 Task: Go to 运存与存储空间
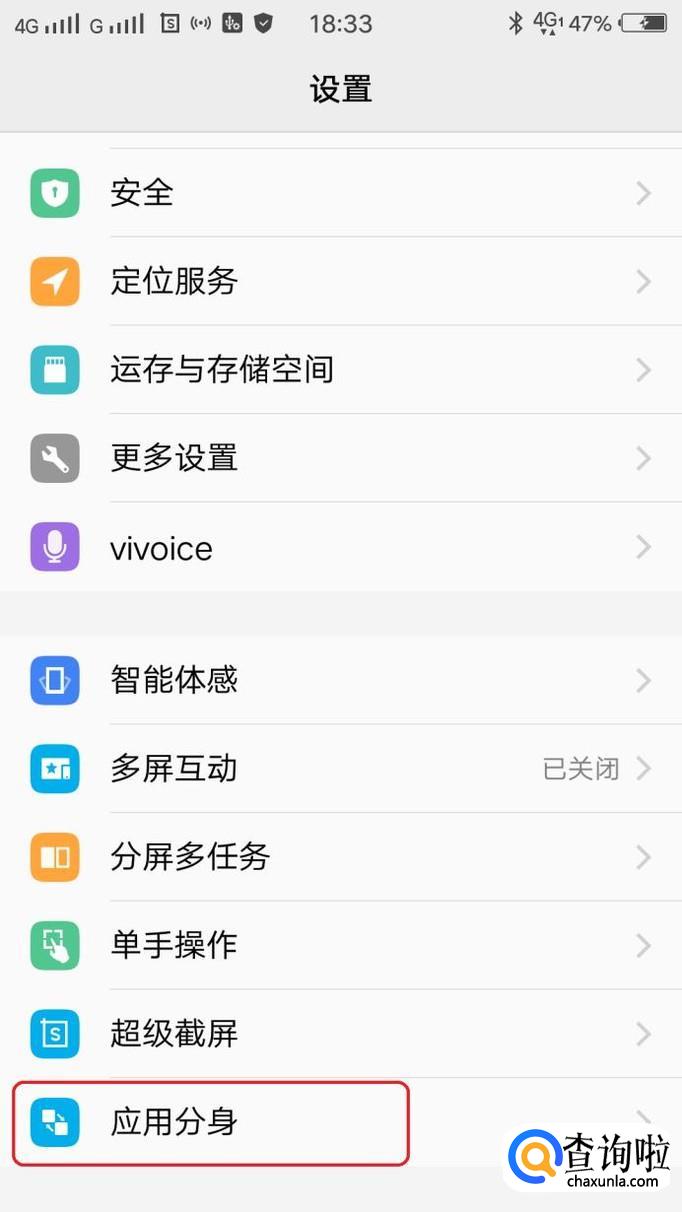(340, 370)
